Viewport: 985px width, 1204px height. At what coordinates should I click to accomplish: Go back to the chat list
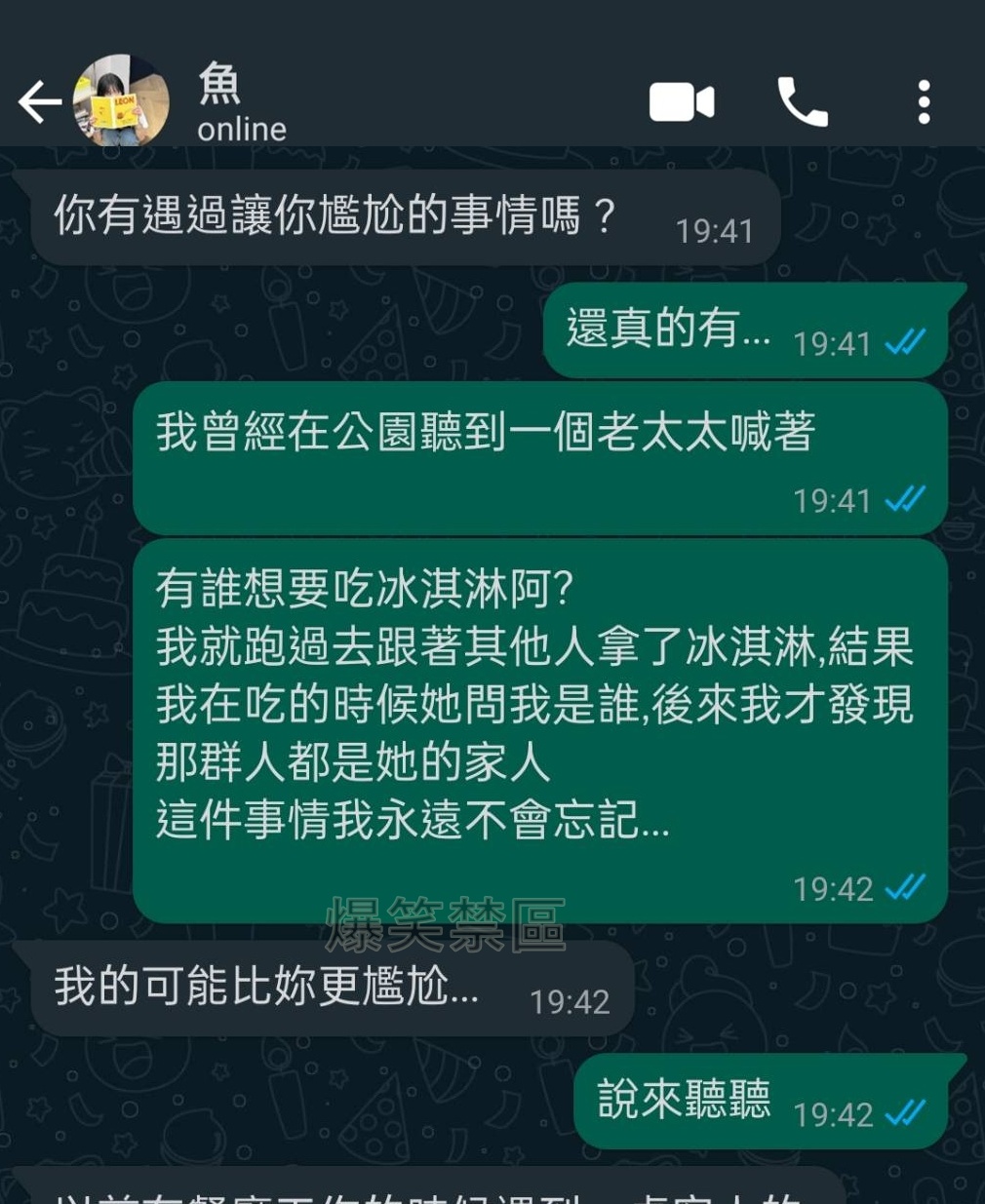coord(39,101)
